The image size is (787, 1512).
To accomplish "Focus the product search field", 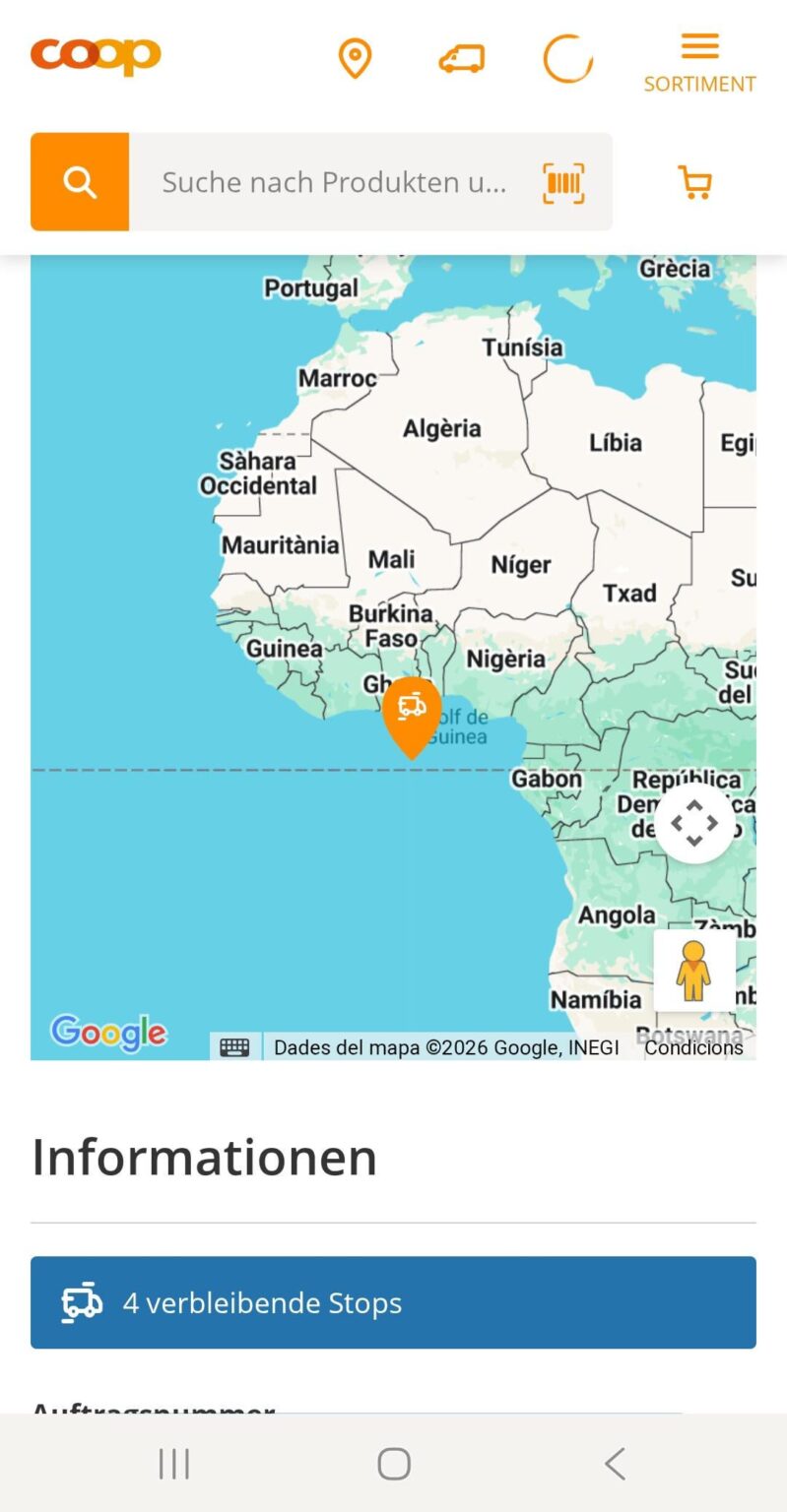I will point(335,182).
